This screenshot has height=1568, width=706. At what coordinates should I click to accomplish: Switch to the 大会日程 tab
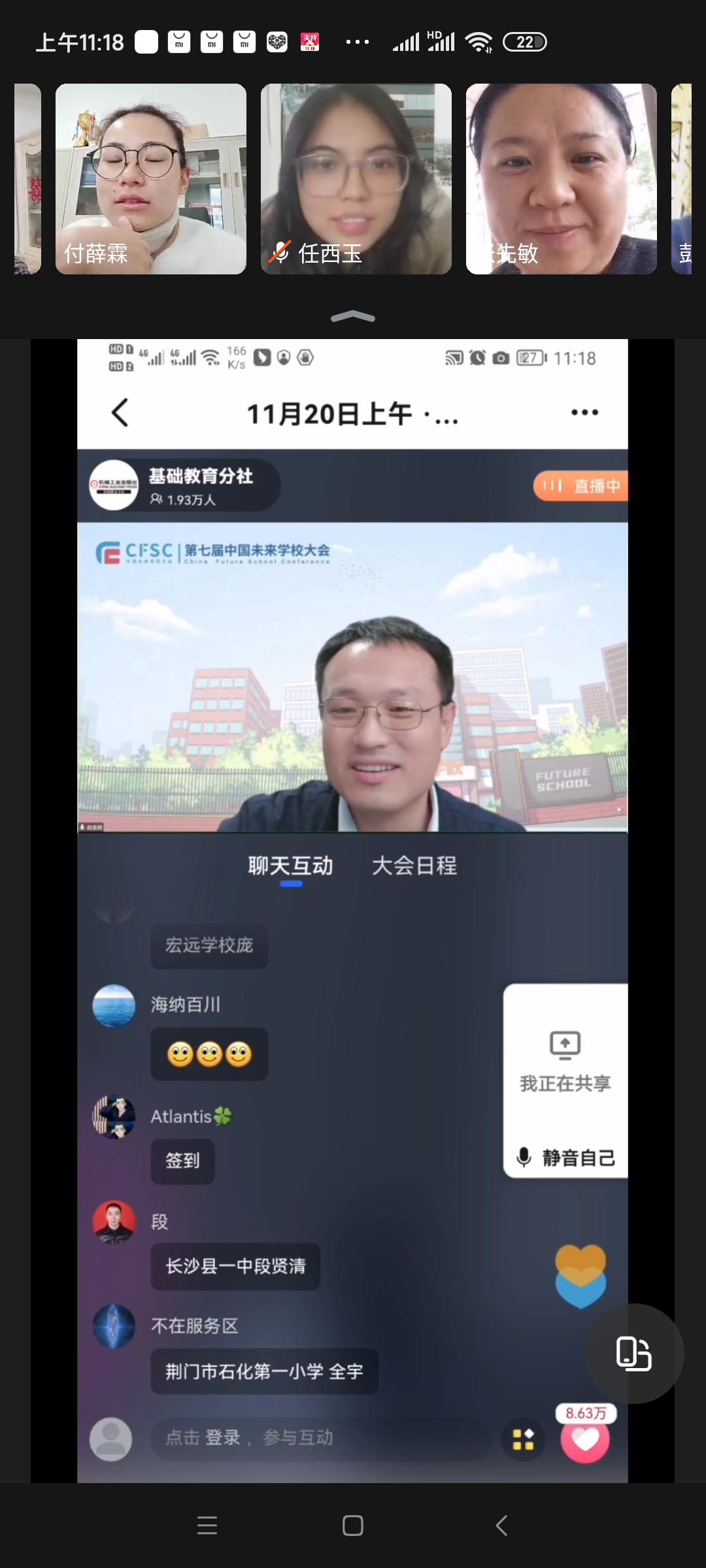click(414, 866)
